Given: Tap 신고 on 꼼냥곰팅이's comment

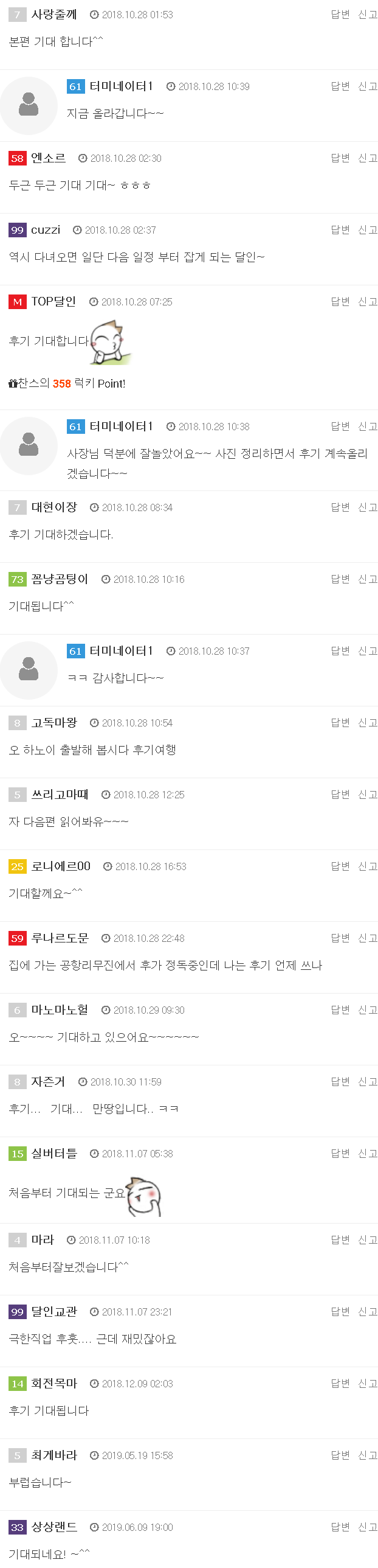Looking at the screenshot, I should pos(367,579).
